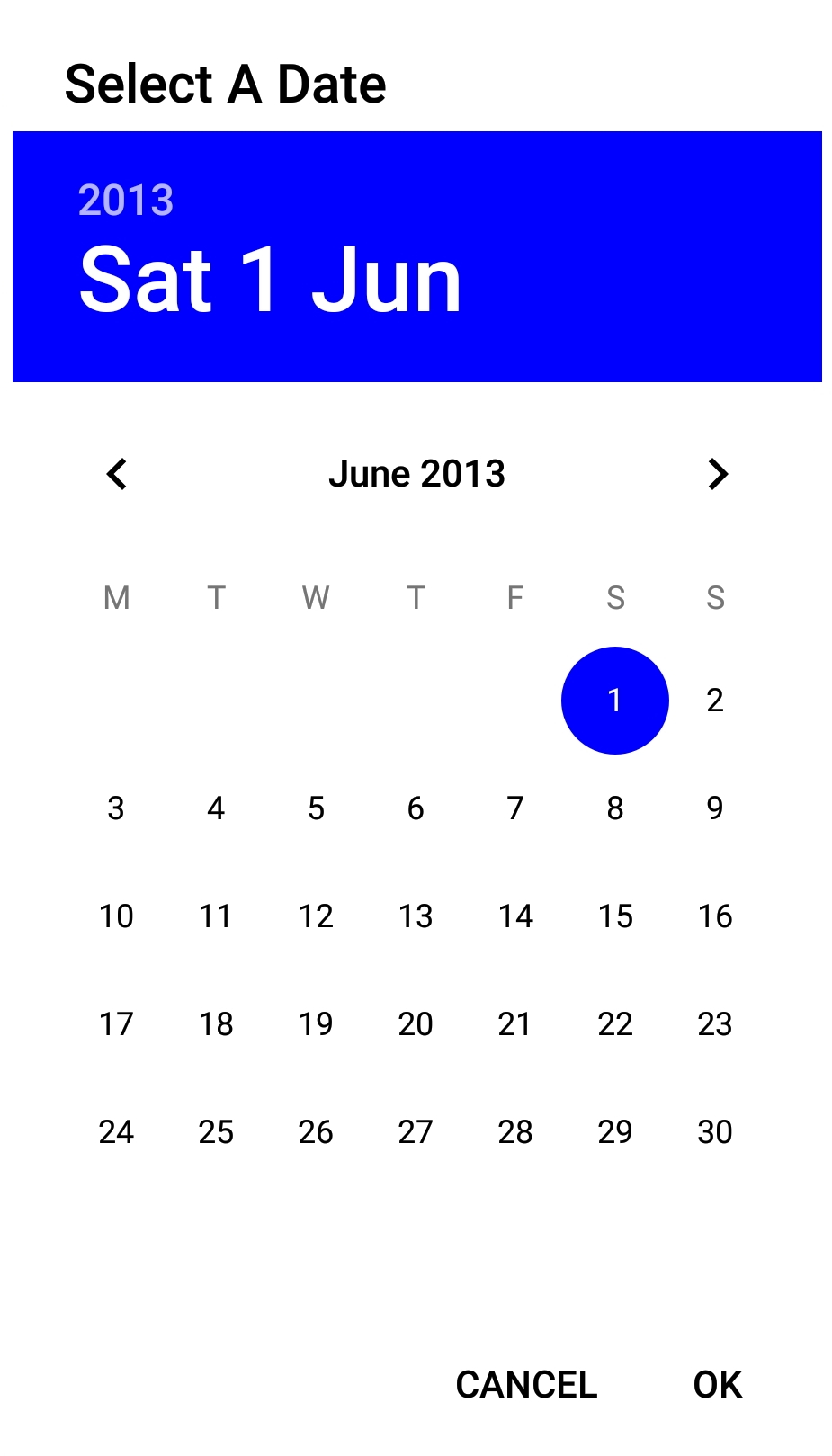Choose June 10 from the grid
This screenshot has width=832, height=1456.
pos(116,916)
